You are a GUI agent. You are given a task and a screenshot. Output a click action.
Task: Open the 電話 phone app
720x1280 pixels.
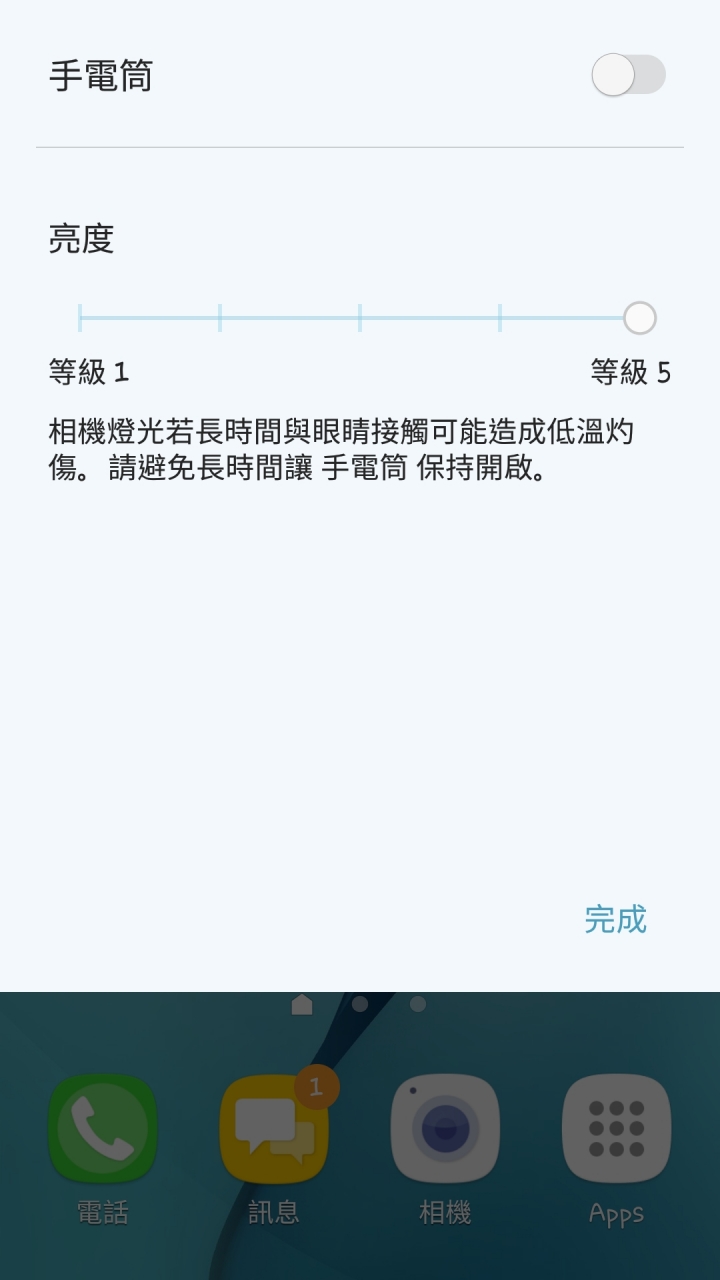[x=103, y=1129]
